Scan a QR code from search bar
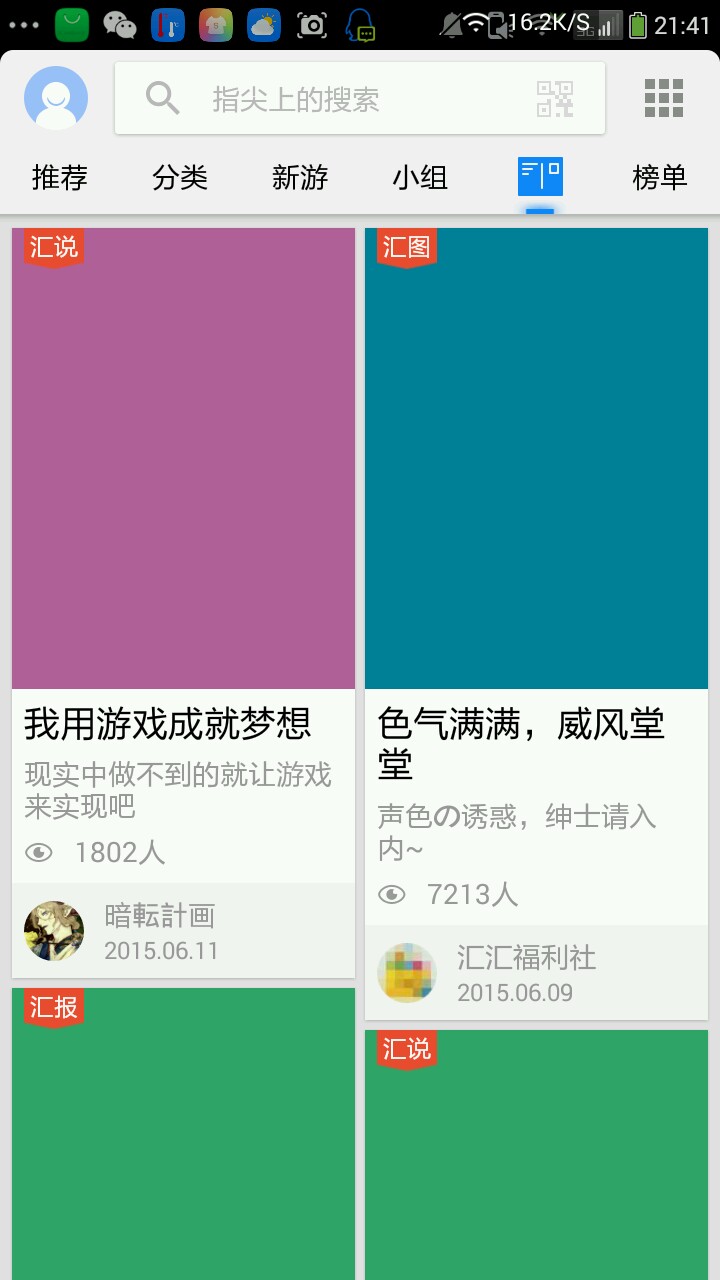Image resolution: width=720 pixels, height=1280 pixels. 555,98
